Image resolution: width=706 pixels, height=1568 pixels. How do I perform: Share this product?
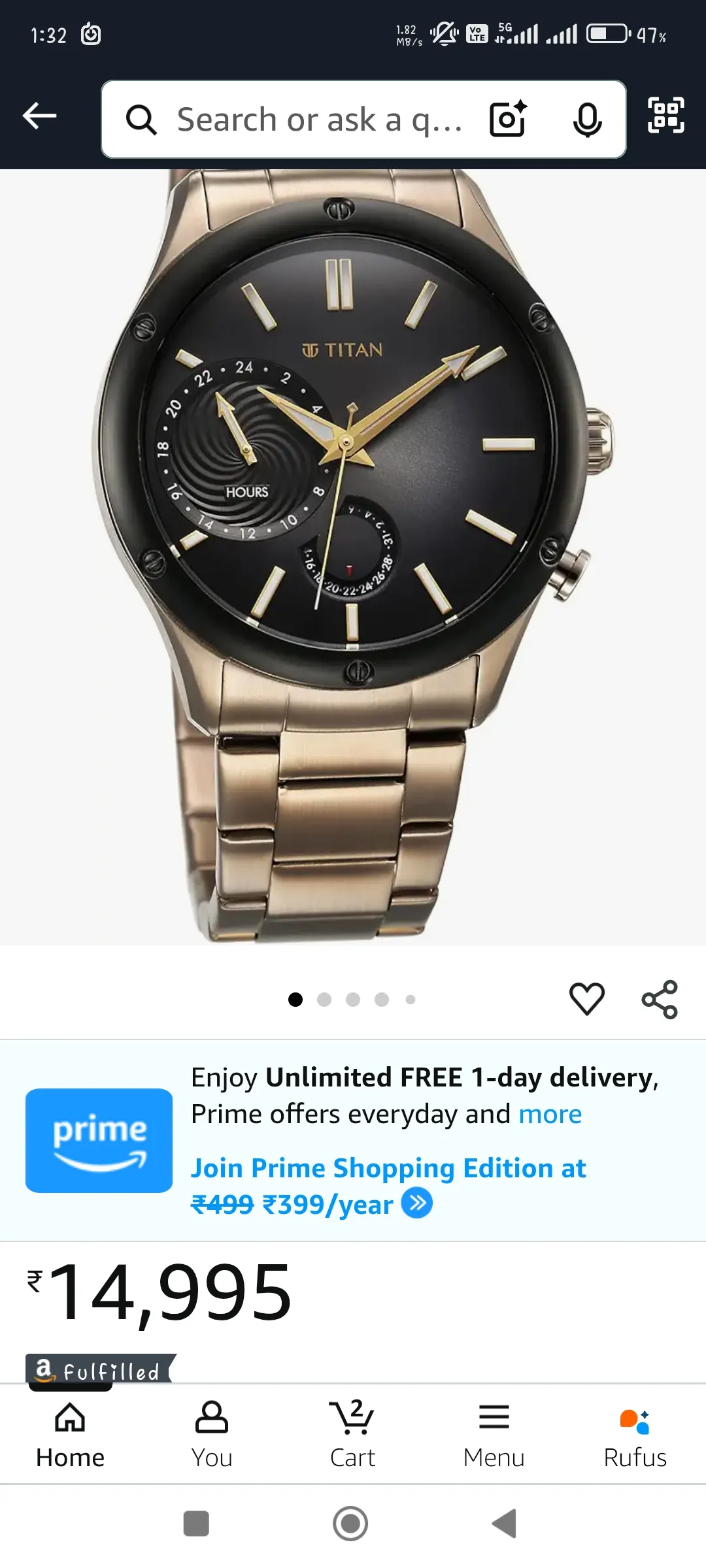660,999
